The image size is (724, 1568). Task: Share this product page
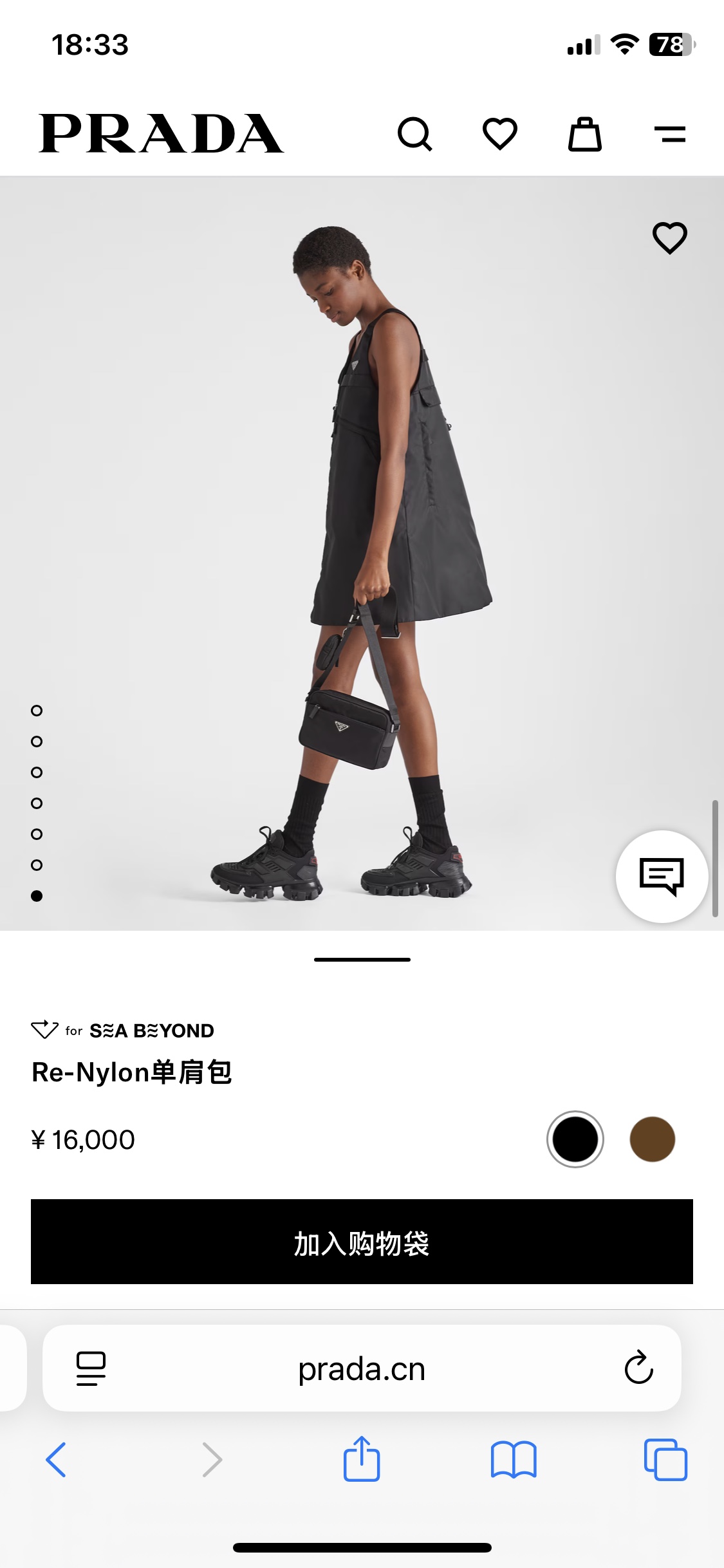(362, 1459)
